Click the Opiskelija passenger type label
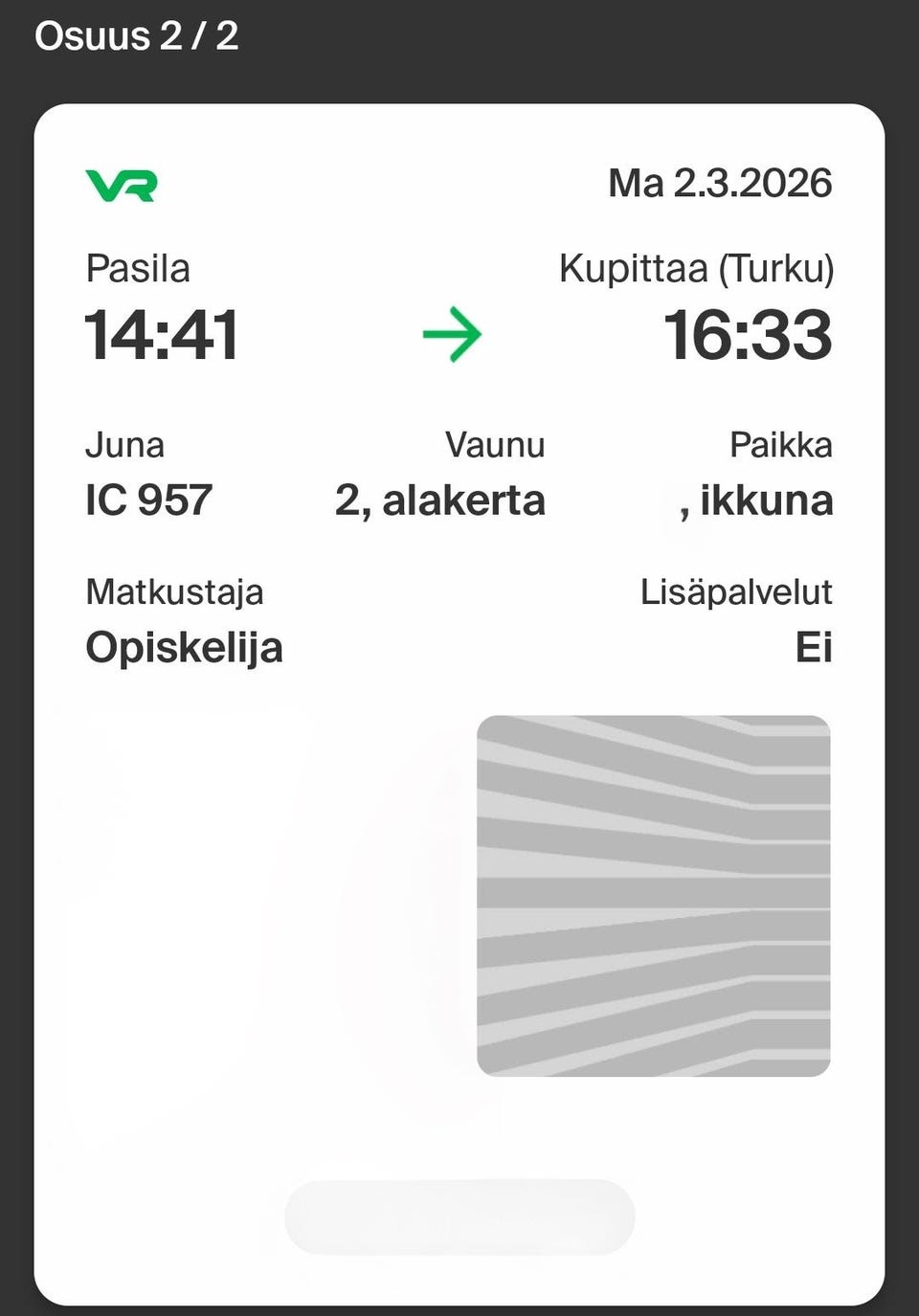919x1316 pixels. point(184,647)
